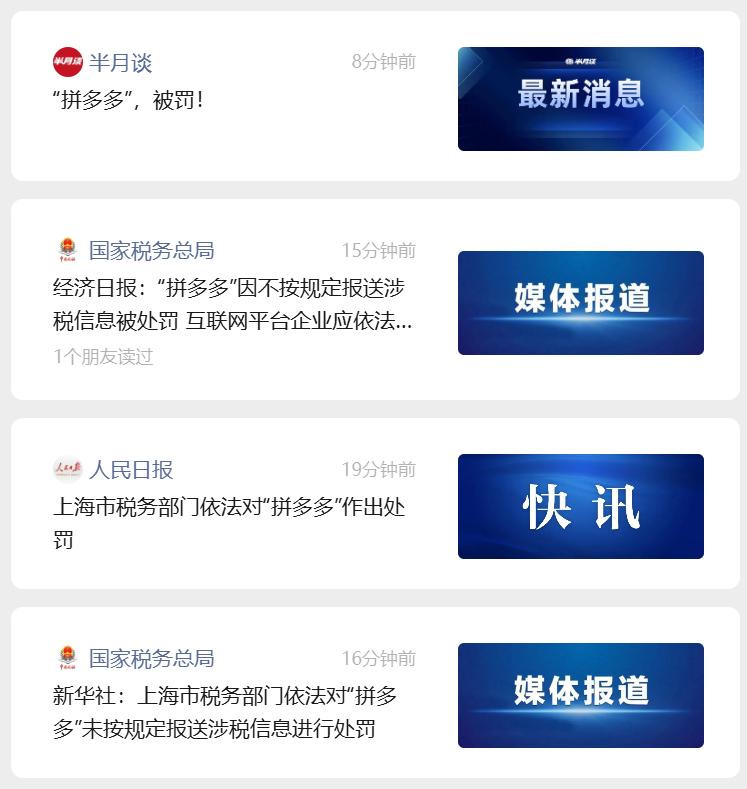Viewport: 747px width, 789px height.
Task: Tap the 快讯 cover image
Action: click(580, 506)
